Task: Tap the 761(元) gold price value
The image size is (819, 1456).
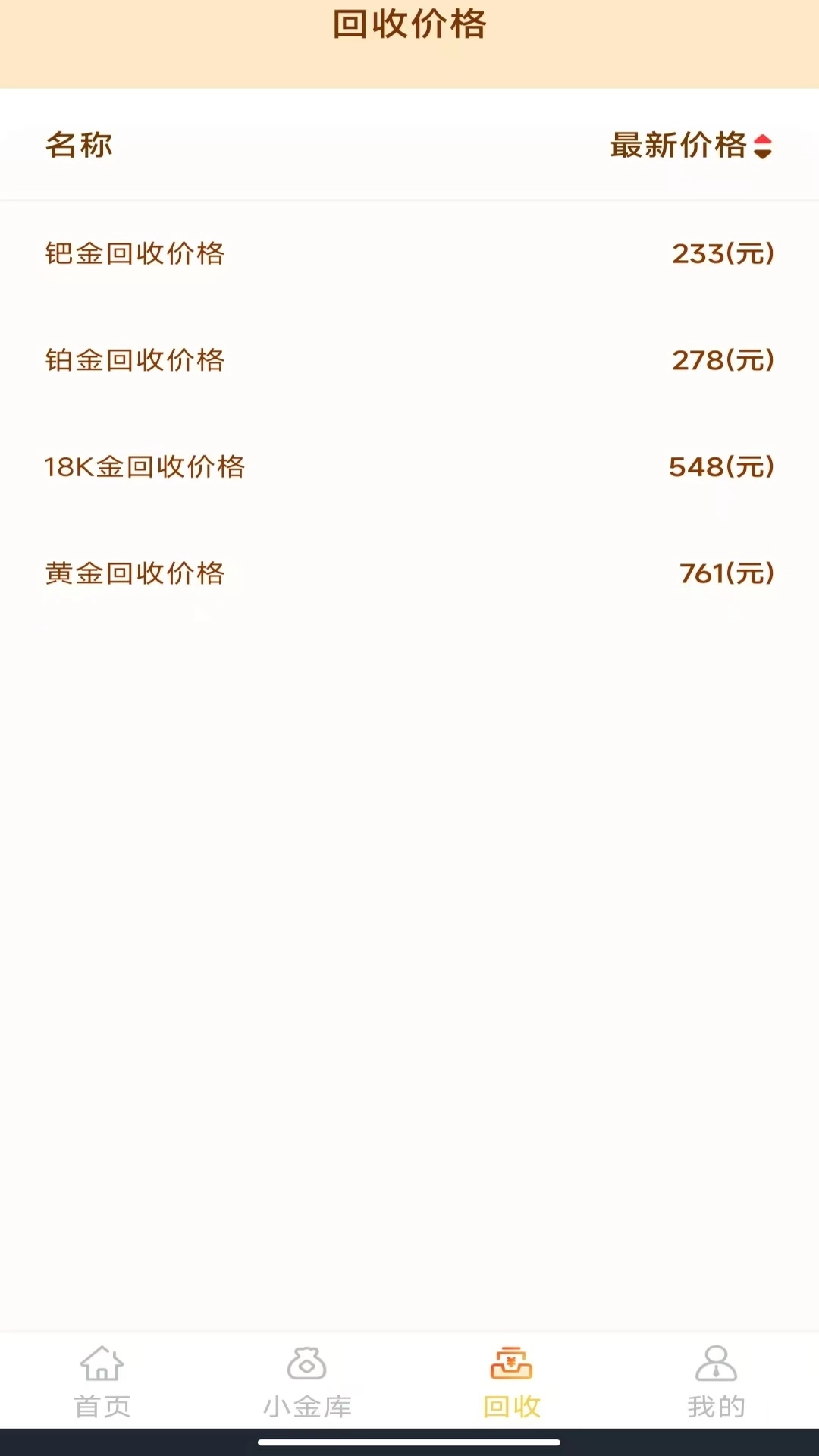Action: (x=723, y=574)
